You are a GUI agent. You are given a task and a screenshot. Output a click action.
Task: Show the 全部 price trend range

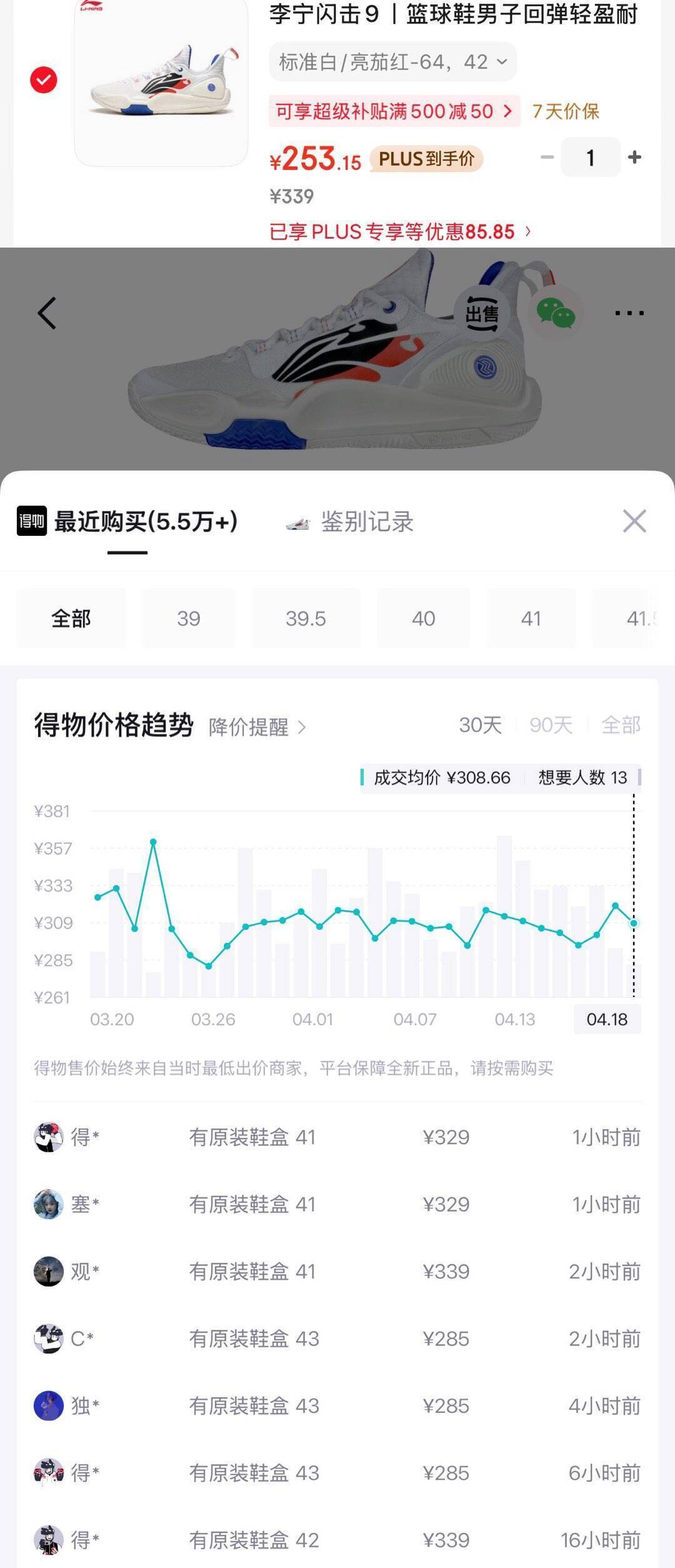(x=621, y=725)
